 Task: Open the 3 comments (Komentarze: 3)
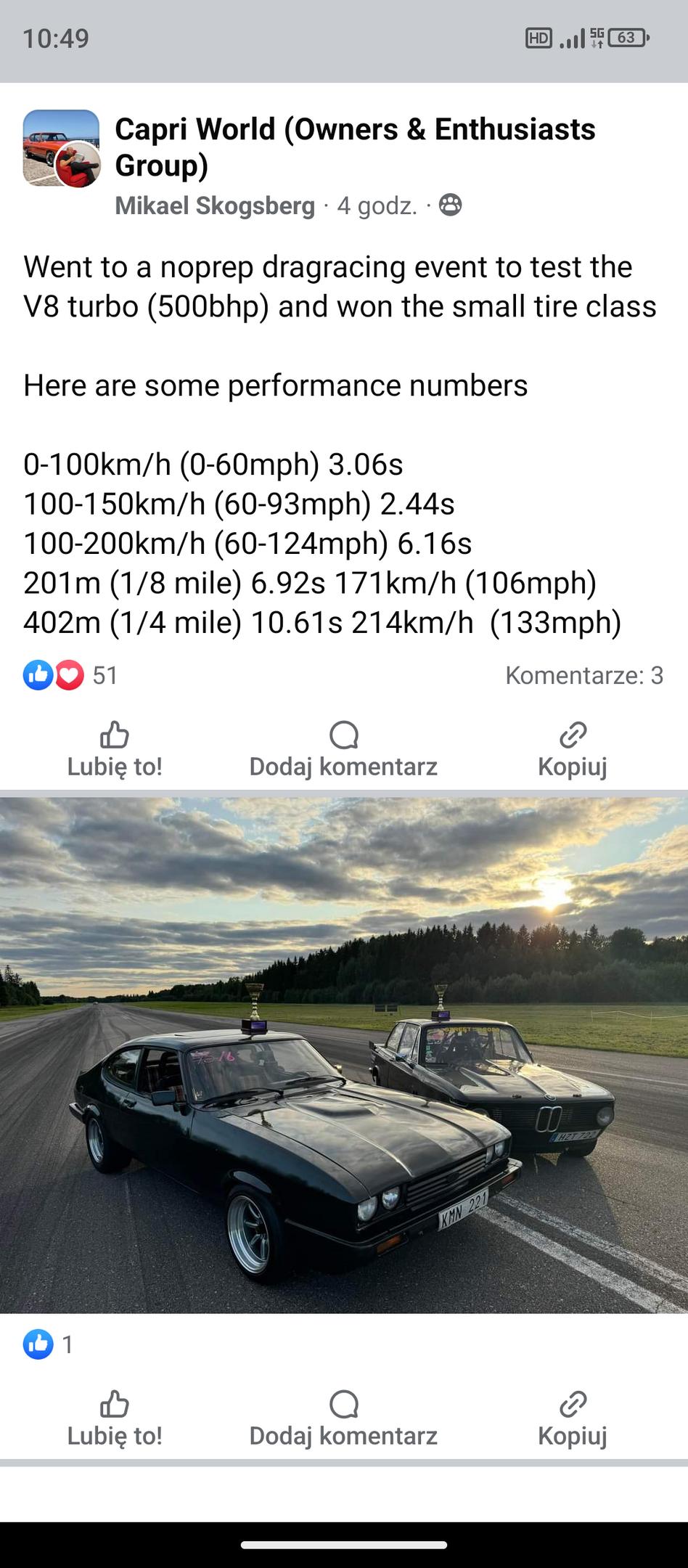tap(584, 675)
